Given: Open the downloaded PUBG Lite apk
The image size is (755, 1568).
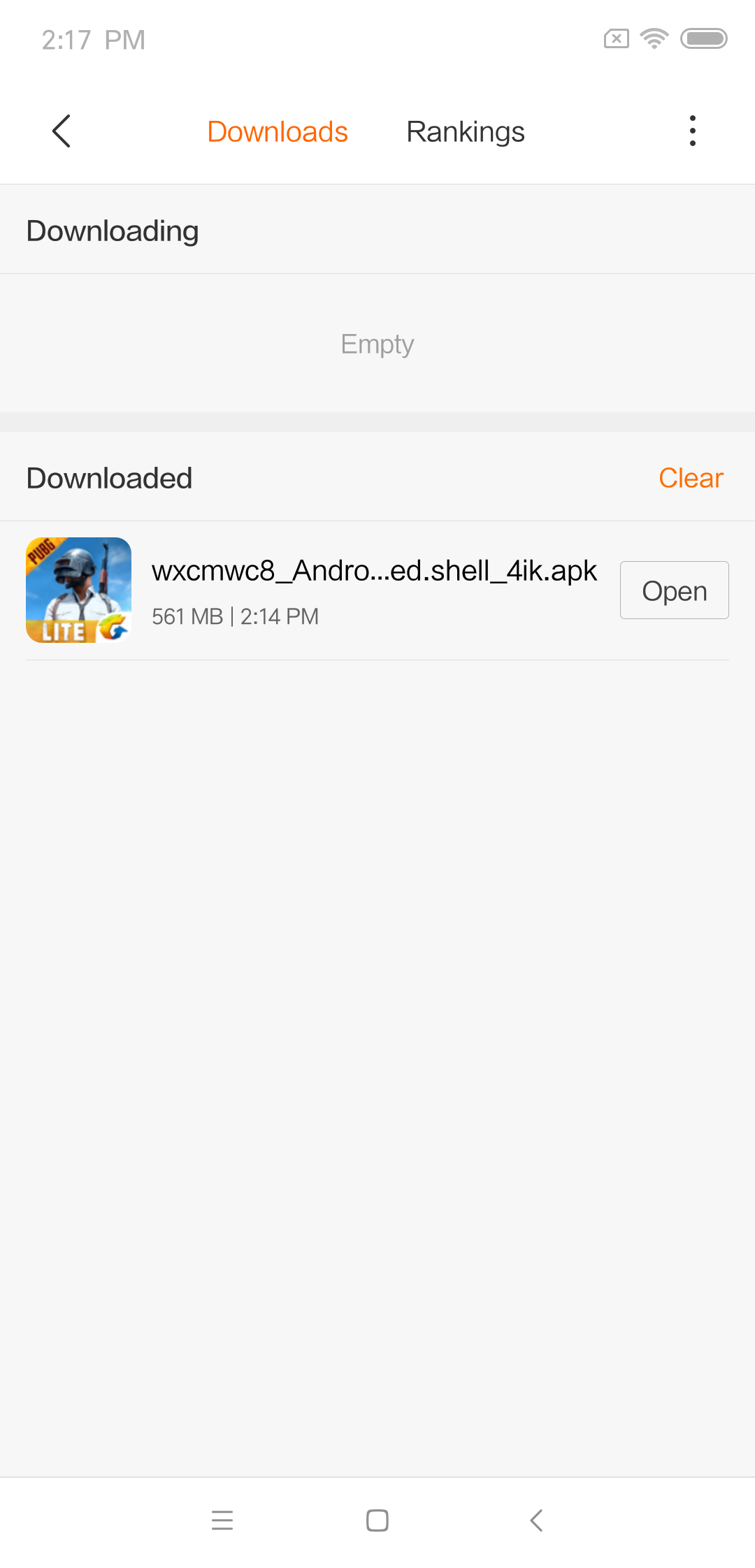Looking at the screenshot, I should click(674, 590).
